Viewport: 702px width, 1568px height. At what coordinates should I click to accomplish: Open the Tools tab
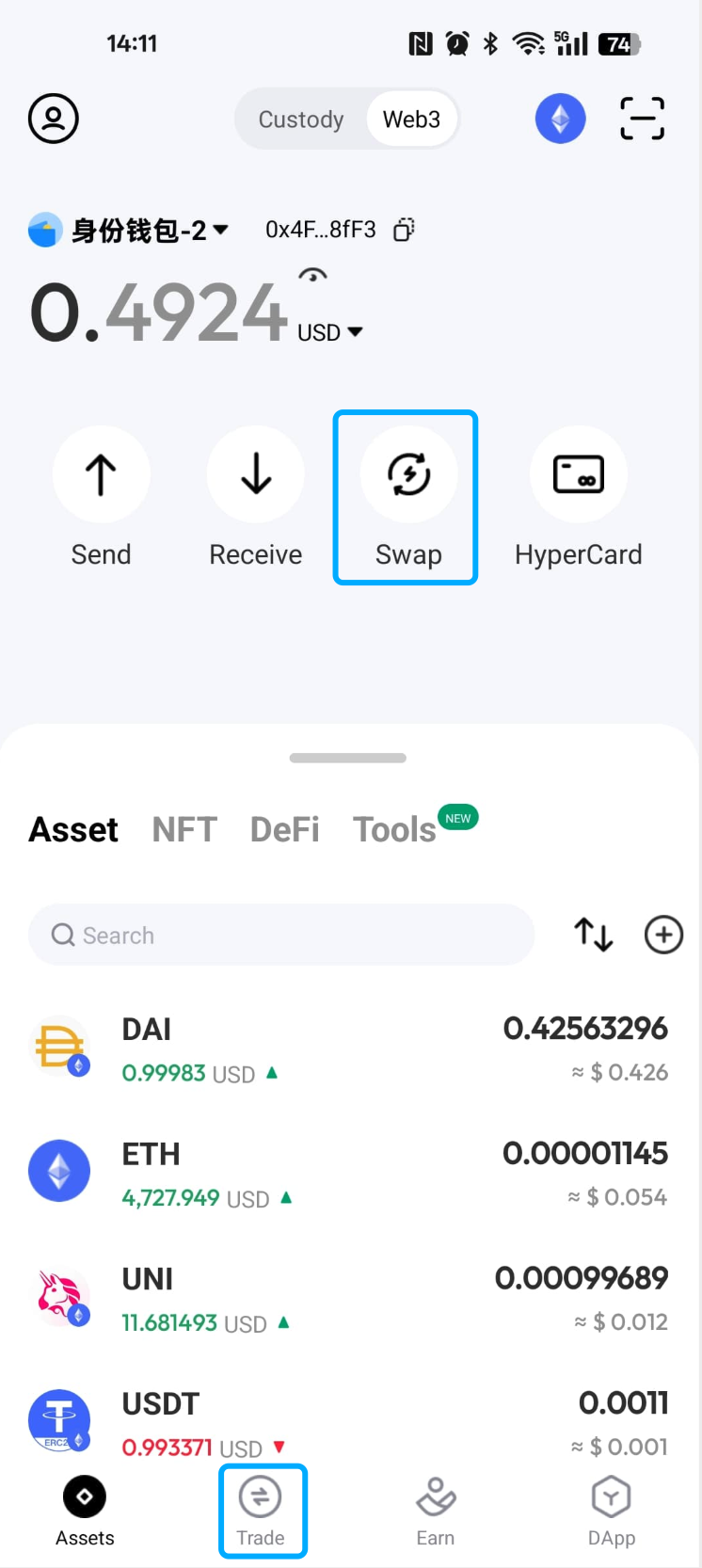pyautogui.click(x=395, y=829)
